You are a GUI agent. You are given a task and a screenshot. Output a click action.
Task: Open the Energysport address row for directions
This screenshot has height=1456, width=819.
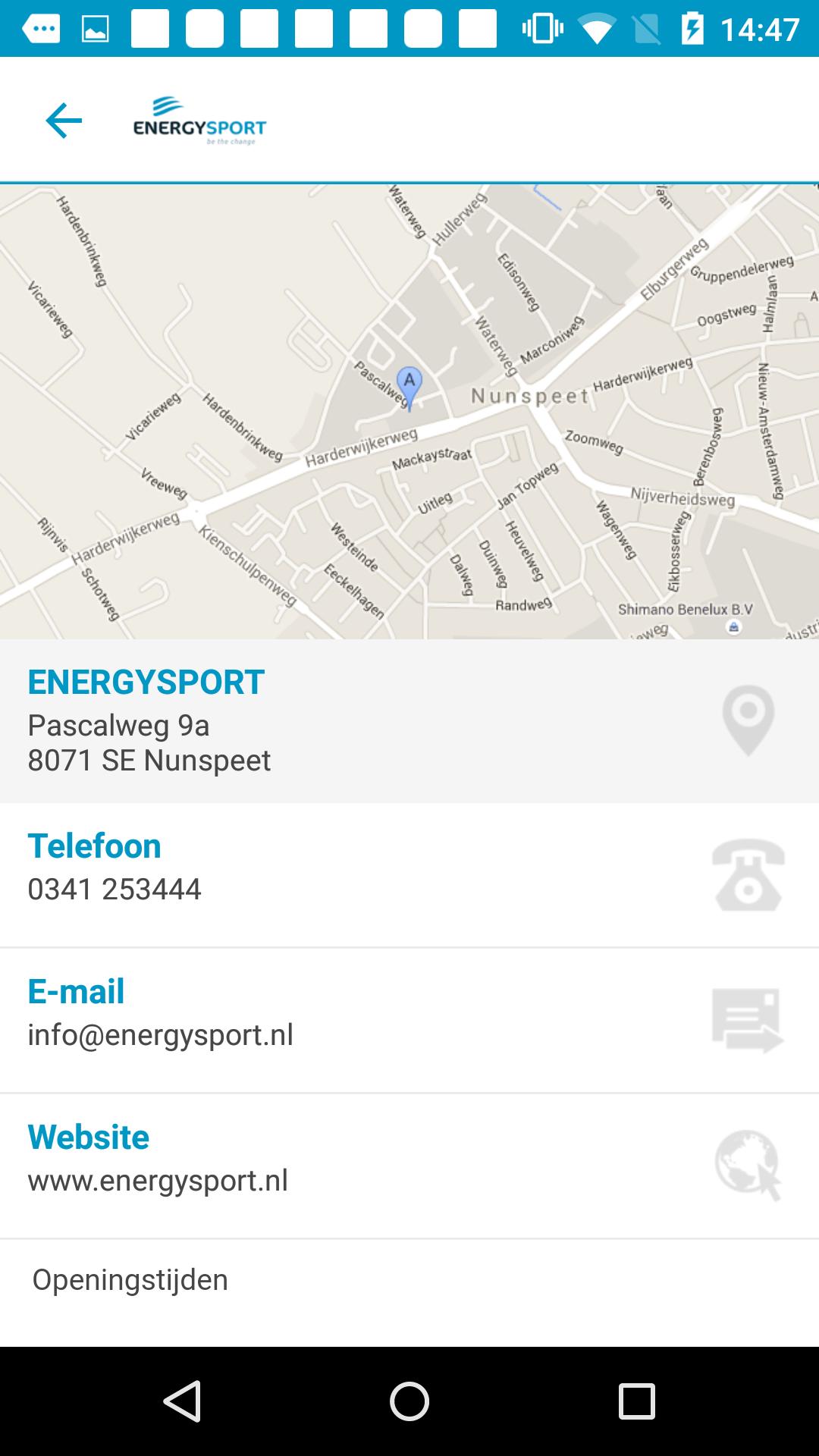(409, 720)
